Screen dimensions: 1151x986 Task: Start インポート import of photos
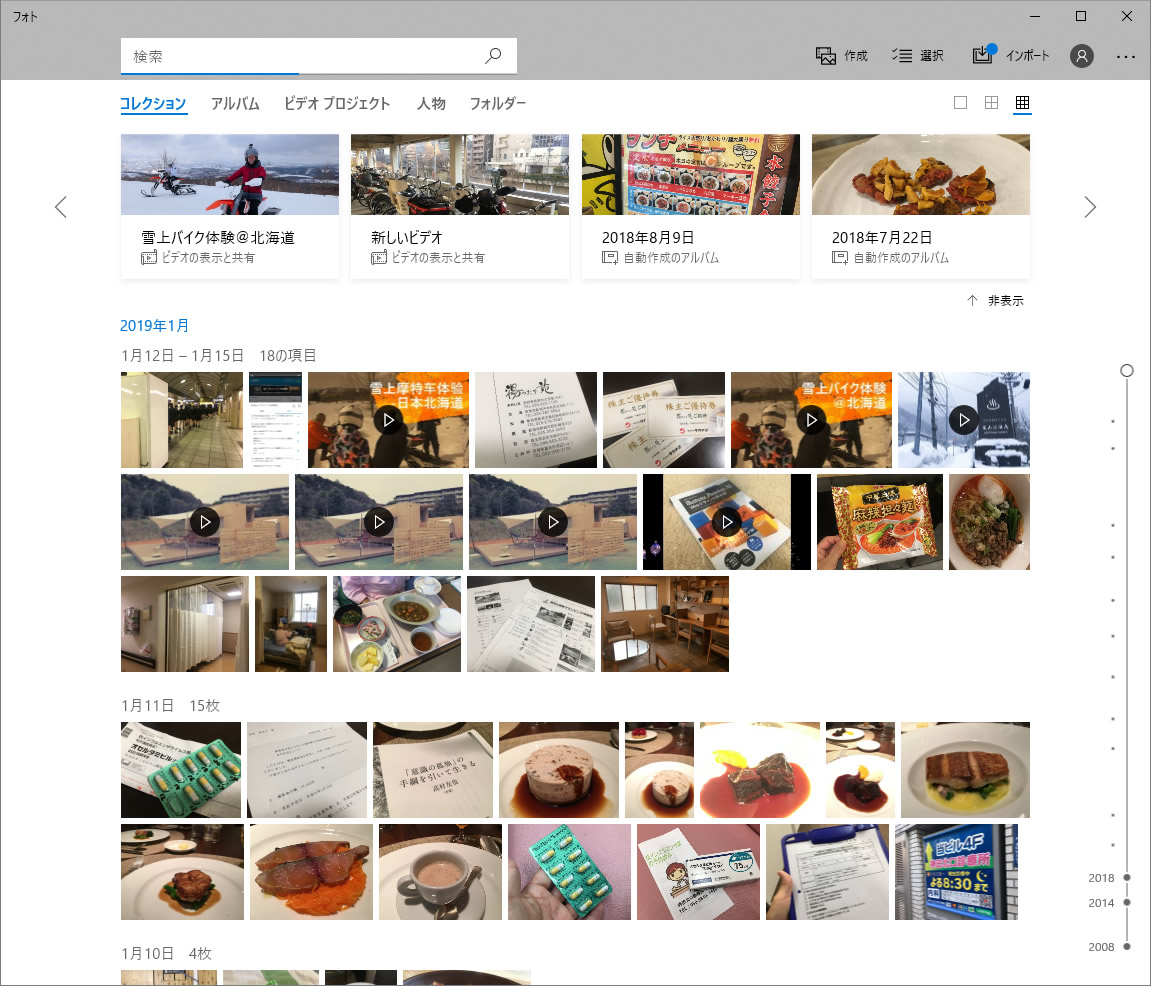(x=1011, y=56)
